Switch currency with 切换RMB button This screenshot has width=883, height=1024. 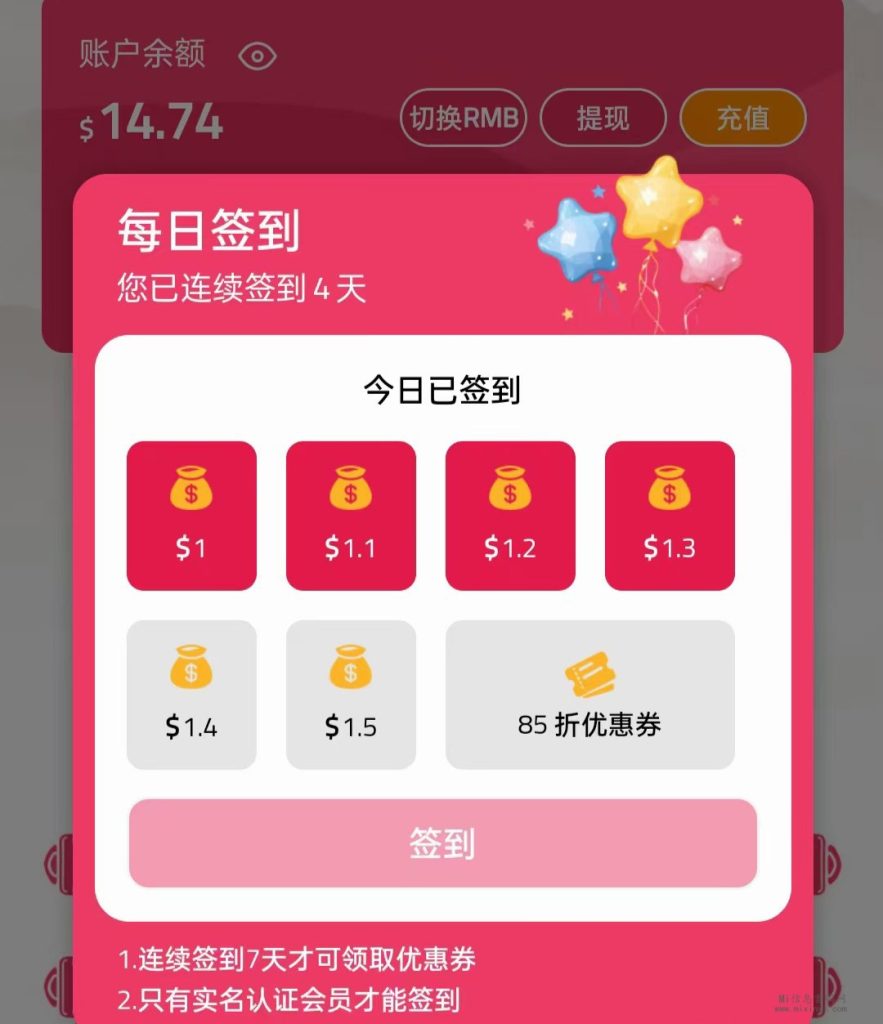(x=464, y=118)
